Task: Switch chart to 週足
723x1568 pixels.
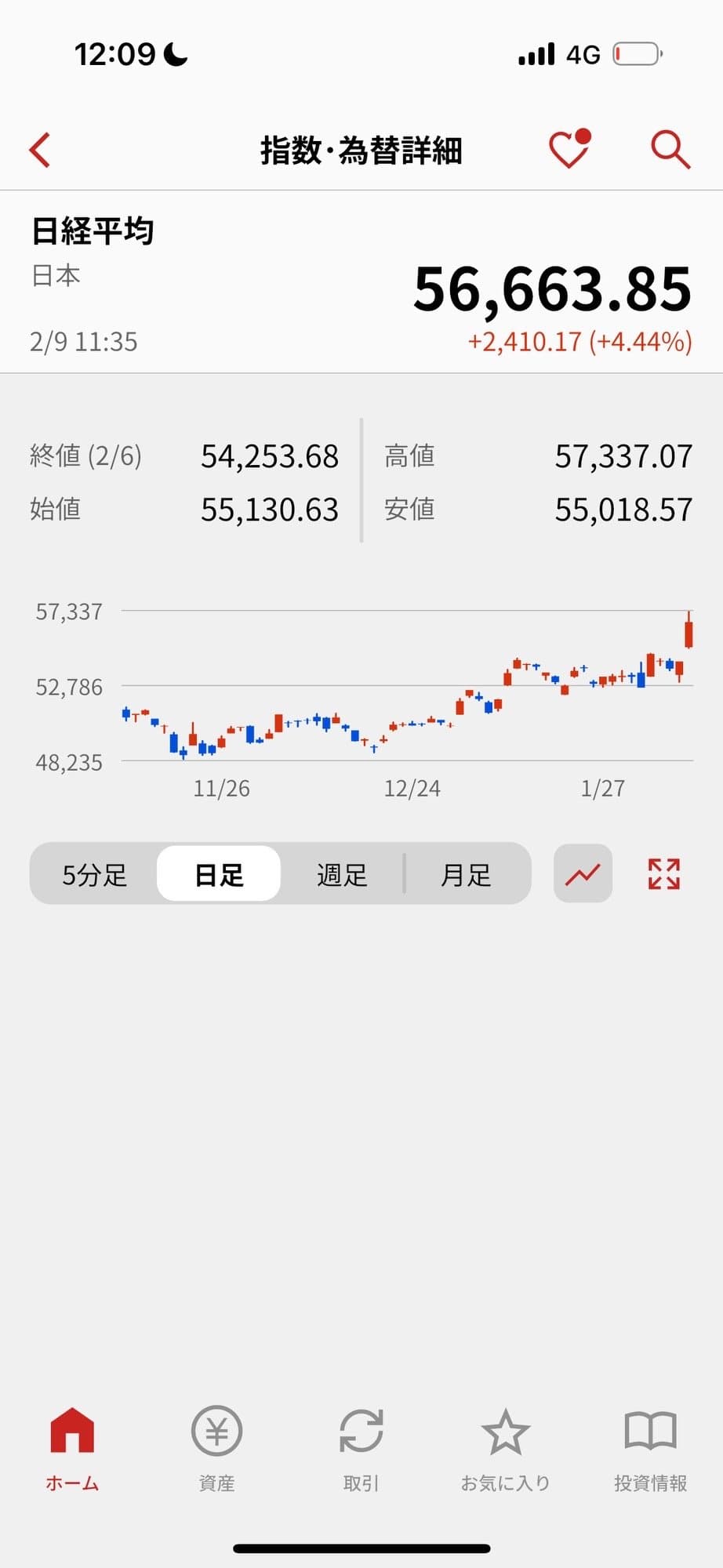Action: coord(342,874)
